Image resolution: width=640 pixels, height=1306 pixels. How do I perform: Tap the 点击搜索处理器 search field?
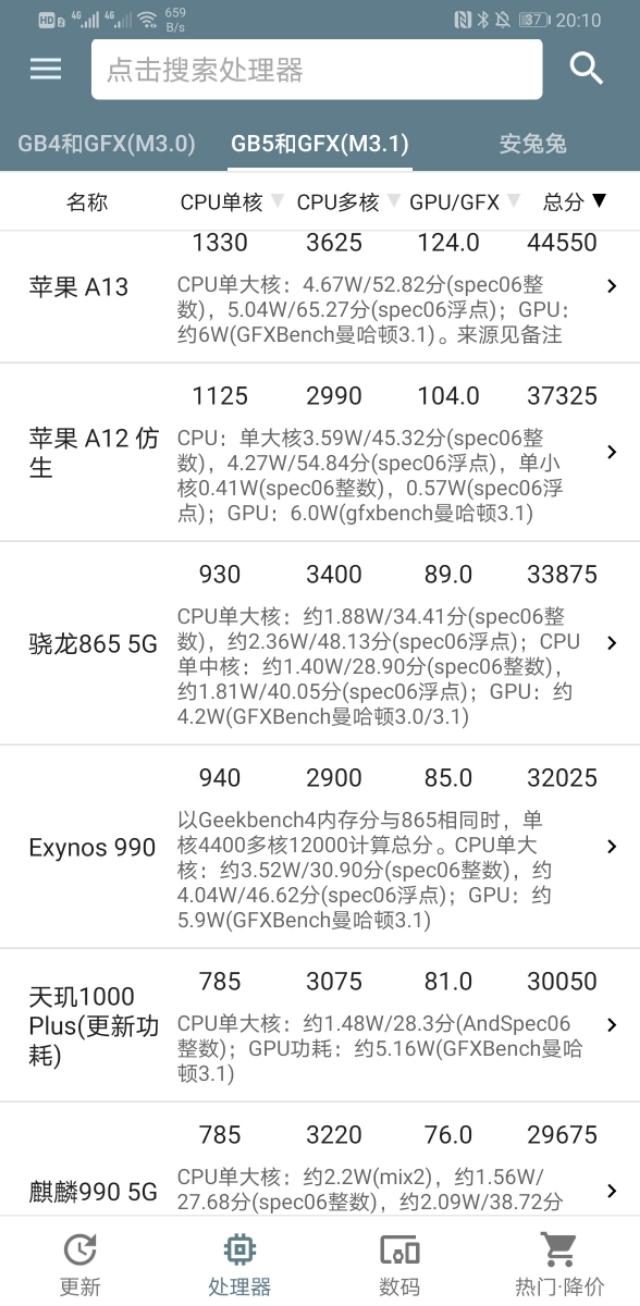(x=316, y=70)
